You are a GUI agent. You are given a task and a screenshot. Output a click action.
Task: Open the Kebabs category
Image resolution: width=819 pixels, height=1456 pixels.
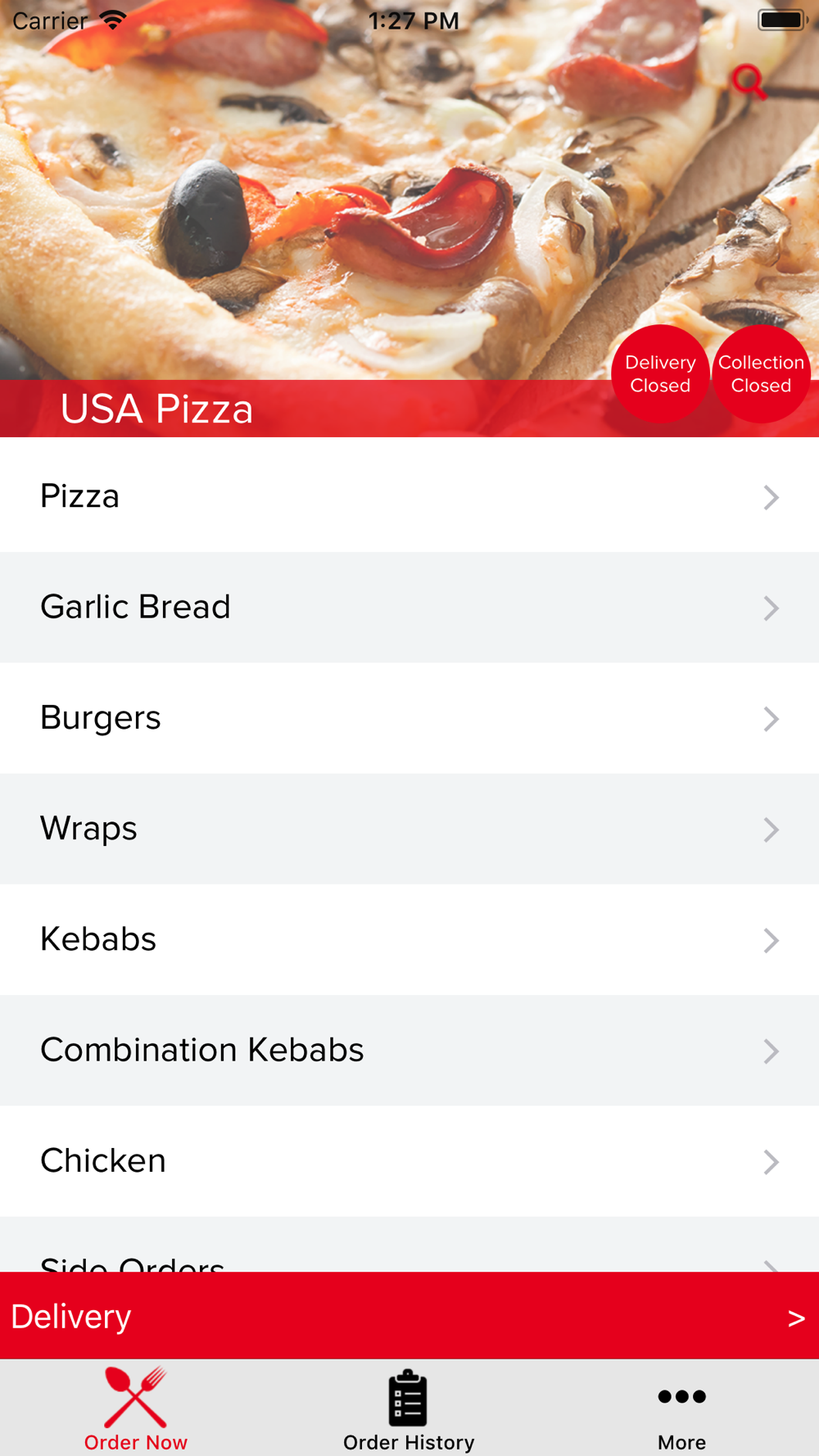tap(409, 939)
